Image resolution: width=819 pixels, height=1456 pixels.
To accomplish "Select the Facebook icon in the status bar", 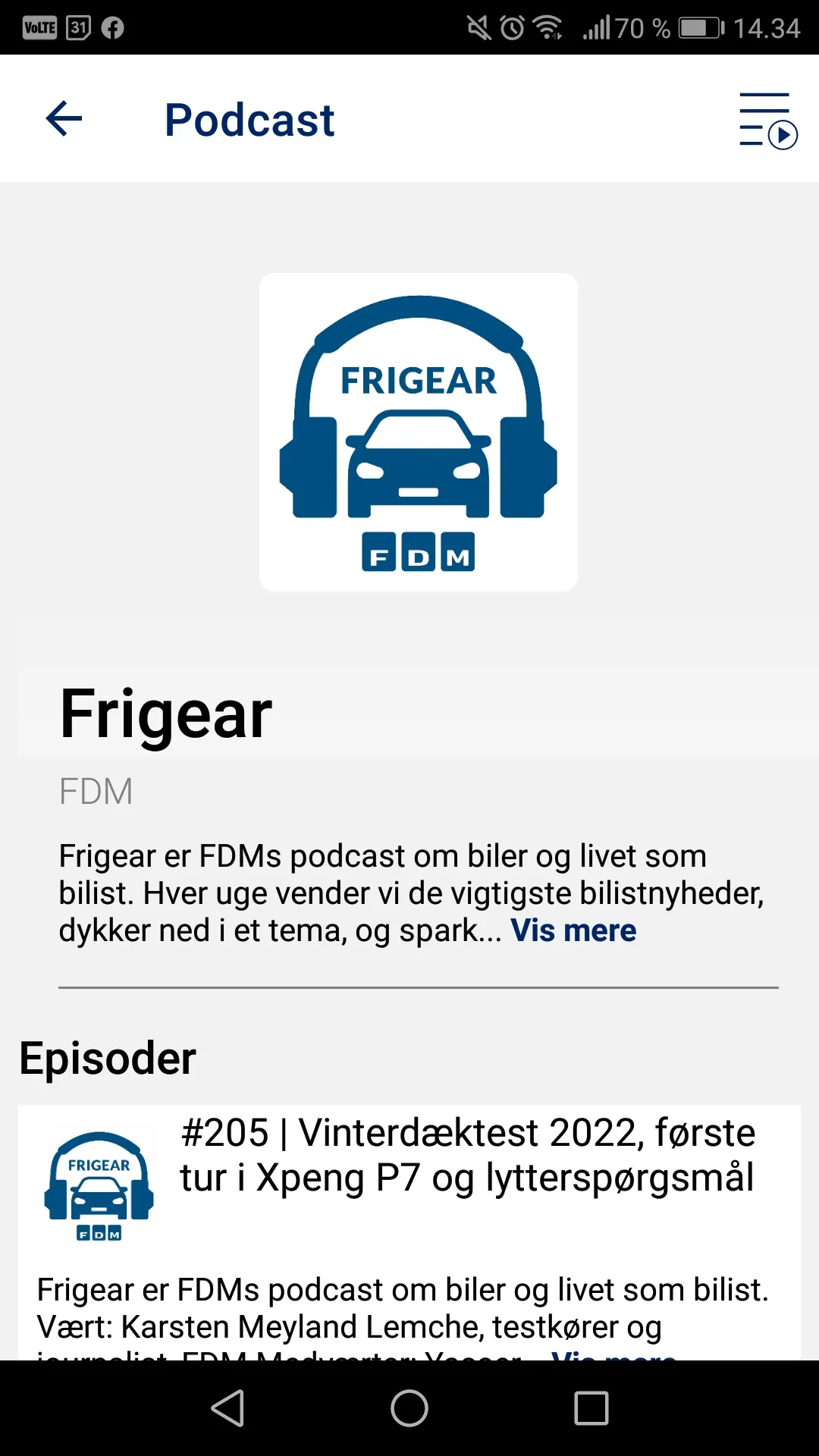I will [x=112, y=27].
